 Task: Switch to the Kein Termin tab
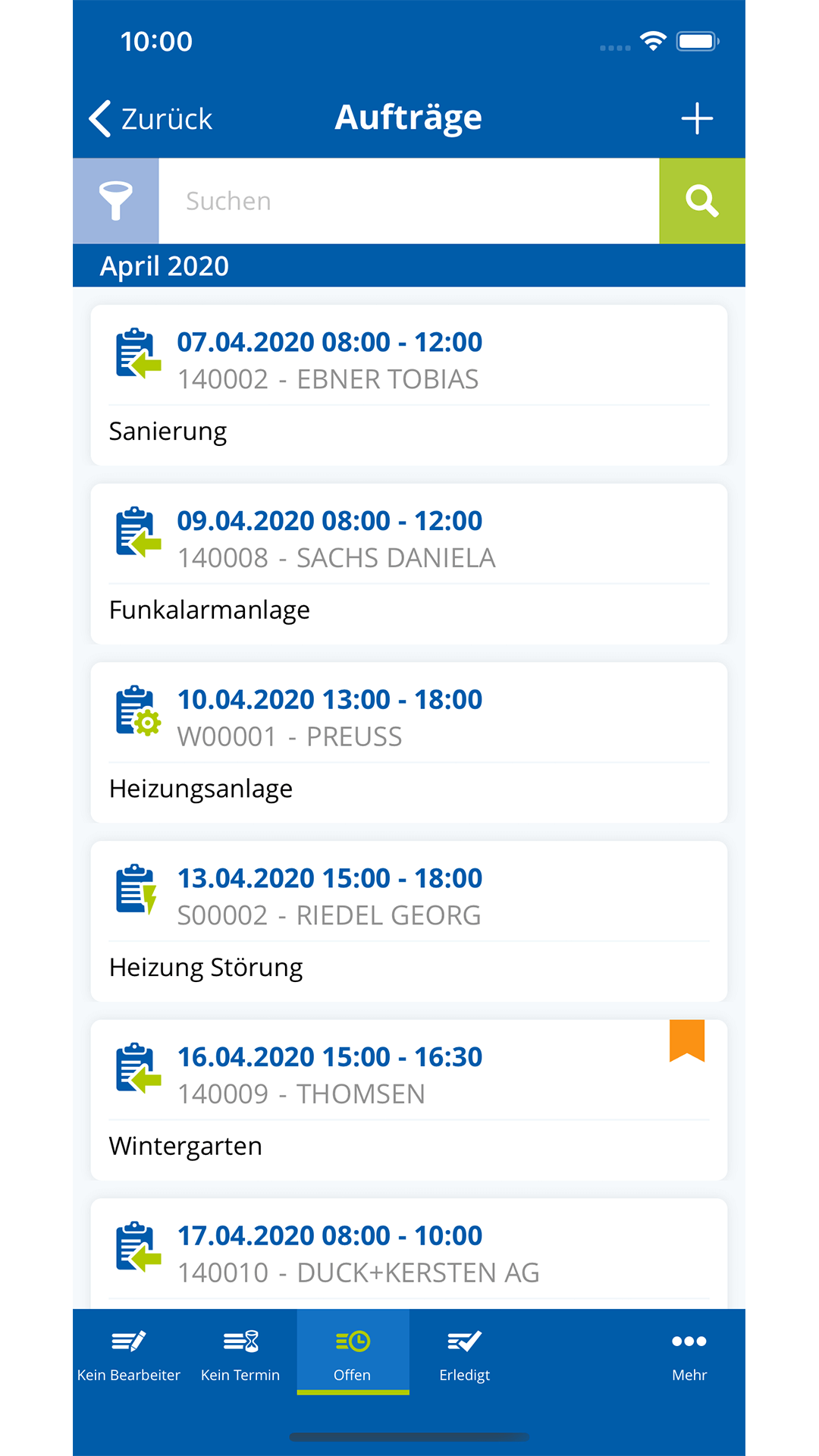(x=240, y=1352)
